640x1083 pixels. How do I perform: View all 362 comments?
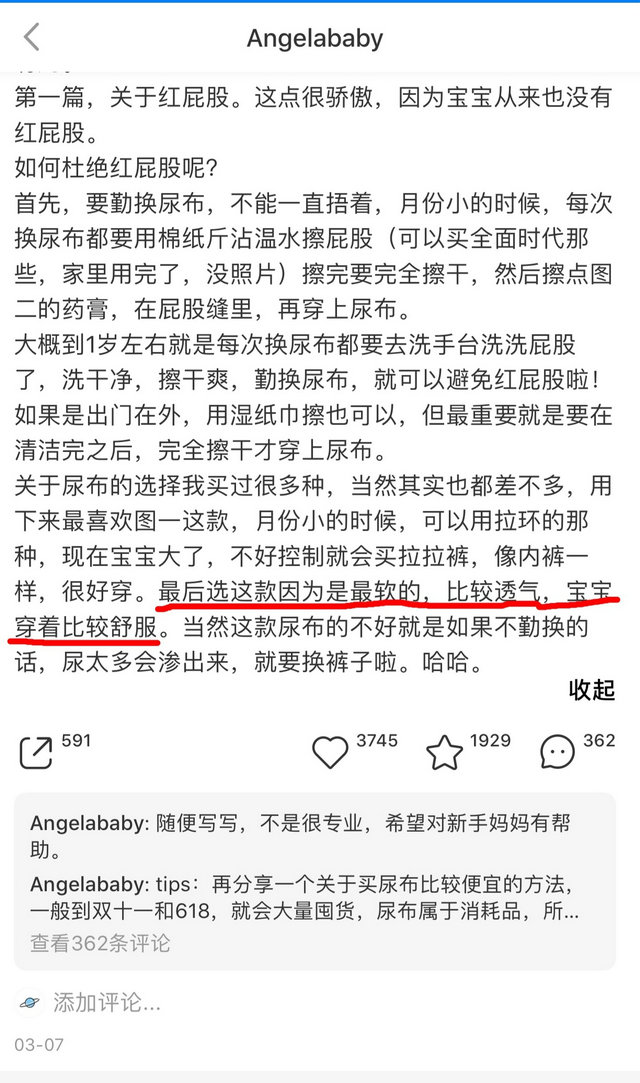tap(100, 942)
